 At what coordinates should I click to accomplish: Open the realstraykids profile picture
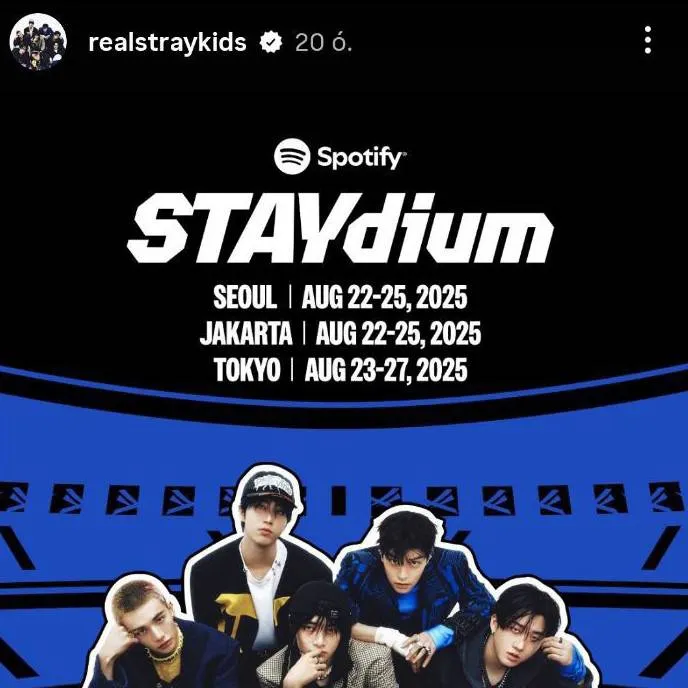click(38, 42)
